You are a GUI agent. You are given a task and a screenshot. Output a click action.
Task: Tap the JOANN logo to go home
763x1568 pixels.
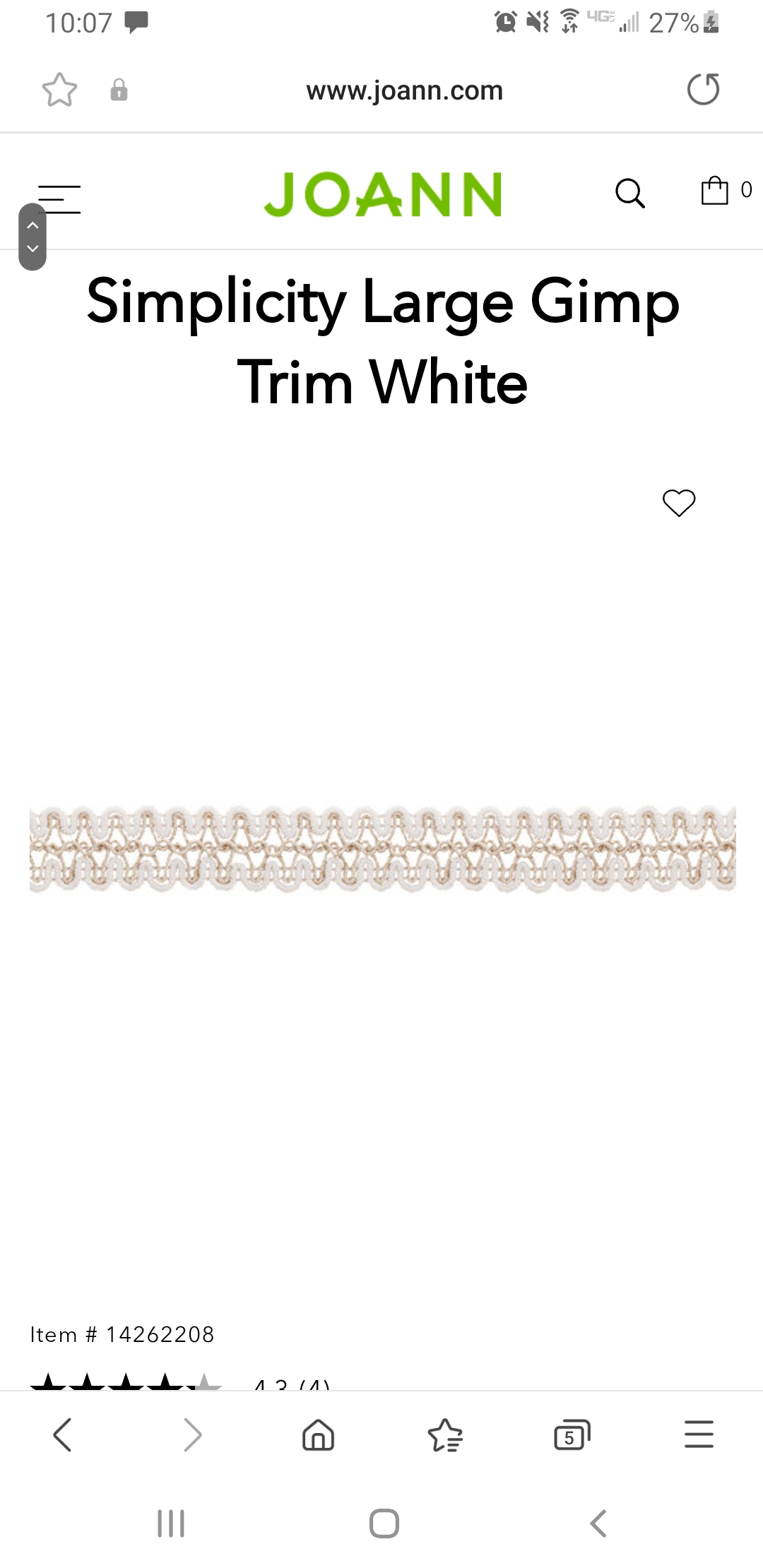(382, 194)
